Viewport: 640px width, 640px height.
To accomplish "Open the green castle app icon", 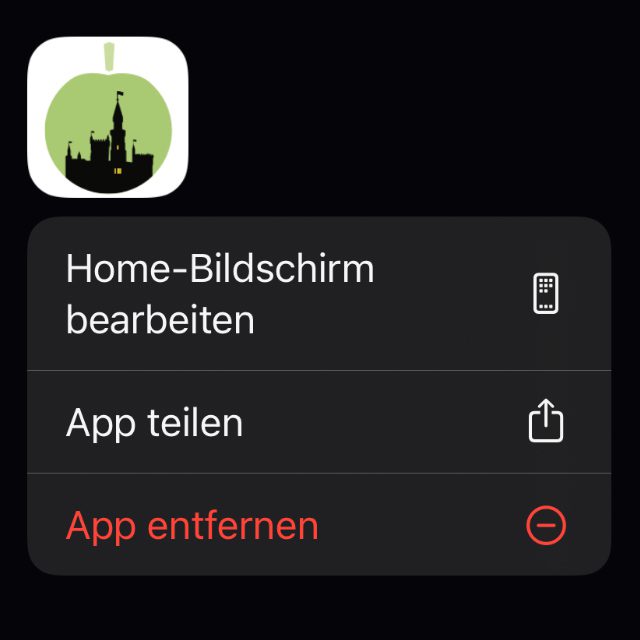I will click(108, 118).
